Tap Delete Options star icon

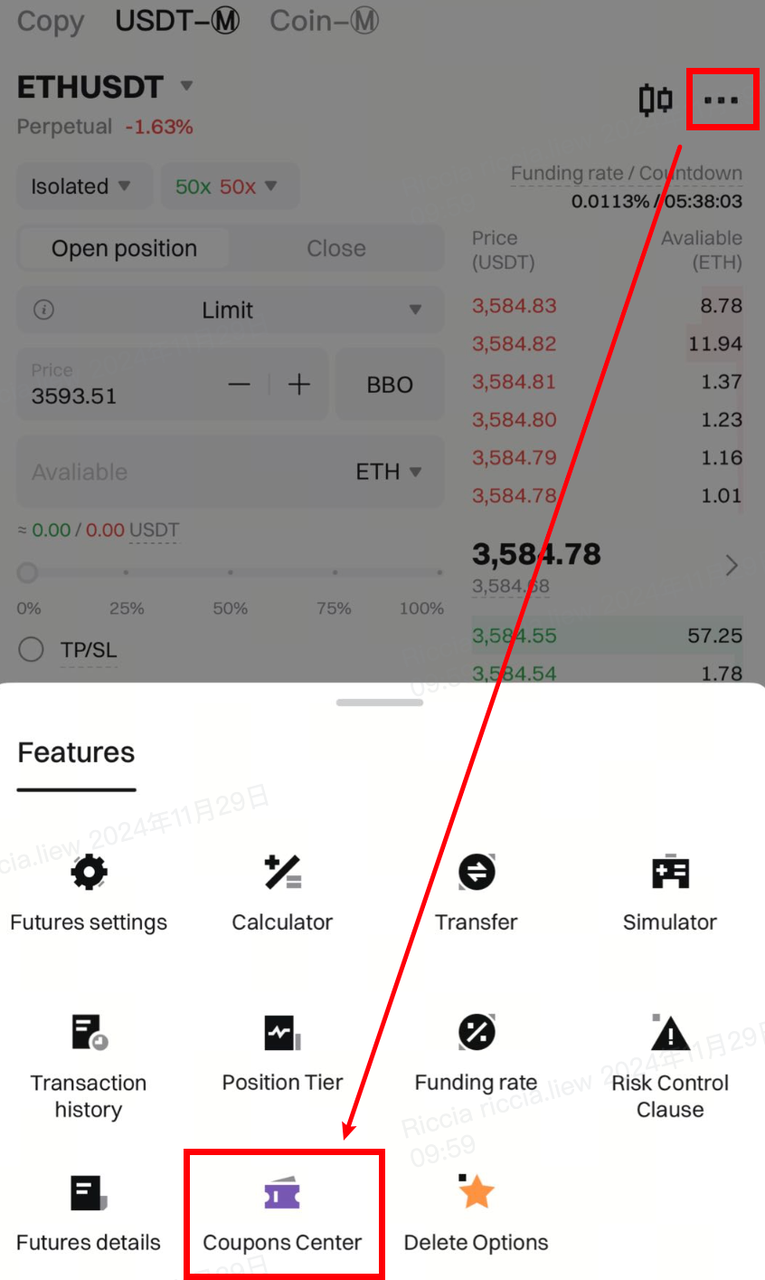point(476,1192)
